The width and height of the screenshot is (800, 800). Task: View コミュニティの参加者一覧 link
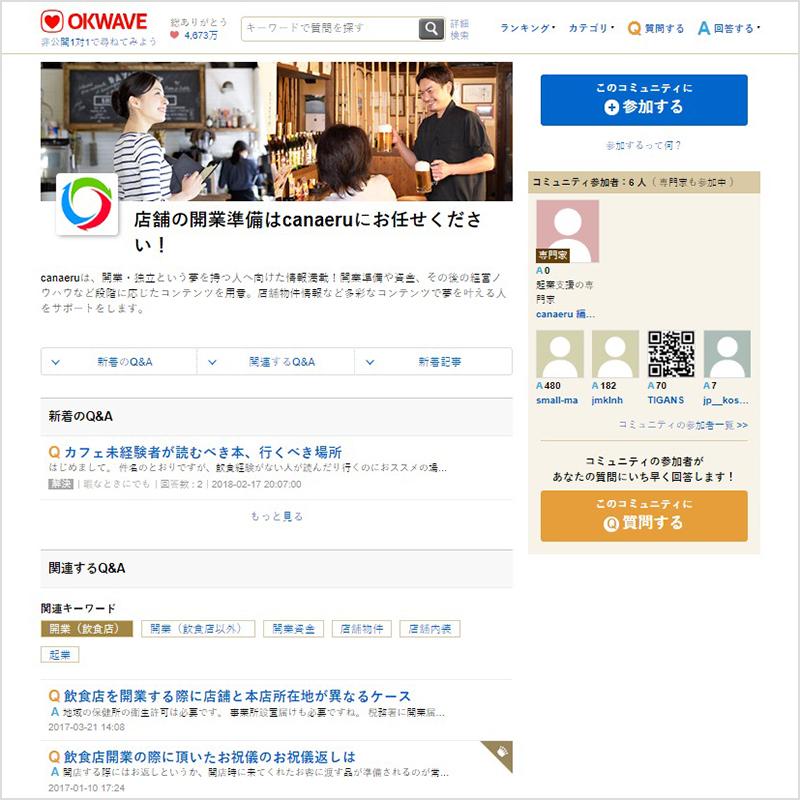(682, 425)
